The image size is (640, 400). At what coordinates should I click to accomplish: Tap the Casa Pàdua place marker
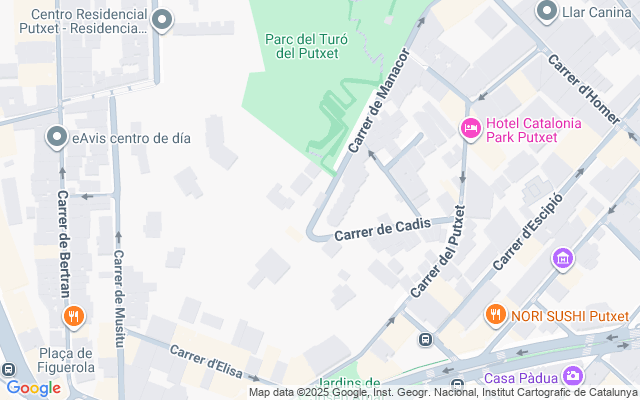pyautogui.click(x=573, y=376)
